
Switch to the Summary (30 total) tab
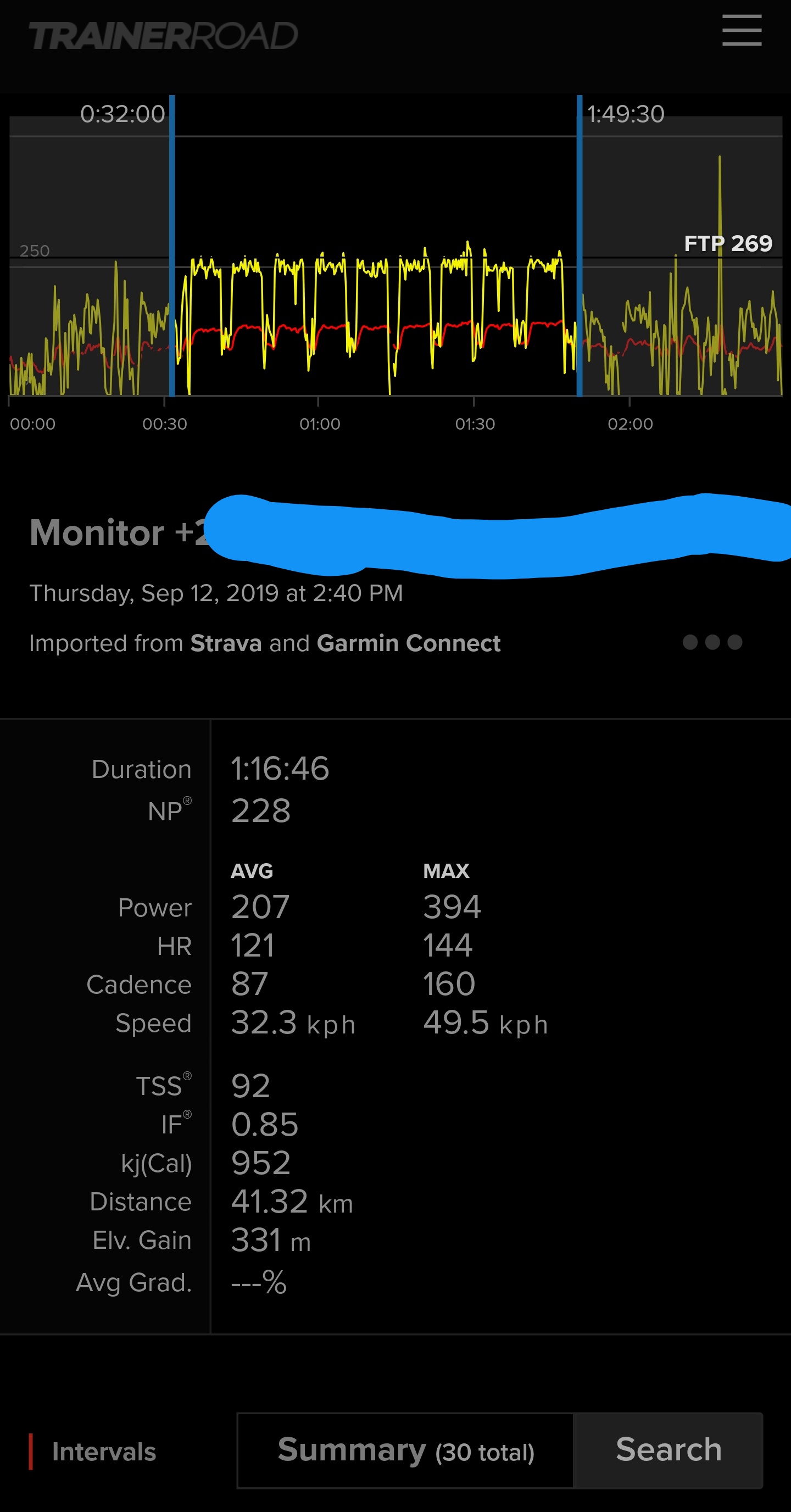click(x=405, y=1450)
